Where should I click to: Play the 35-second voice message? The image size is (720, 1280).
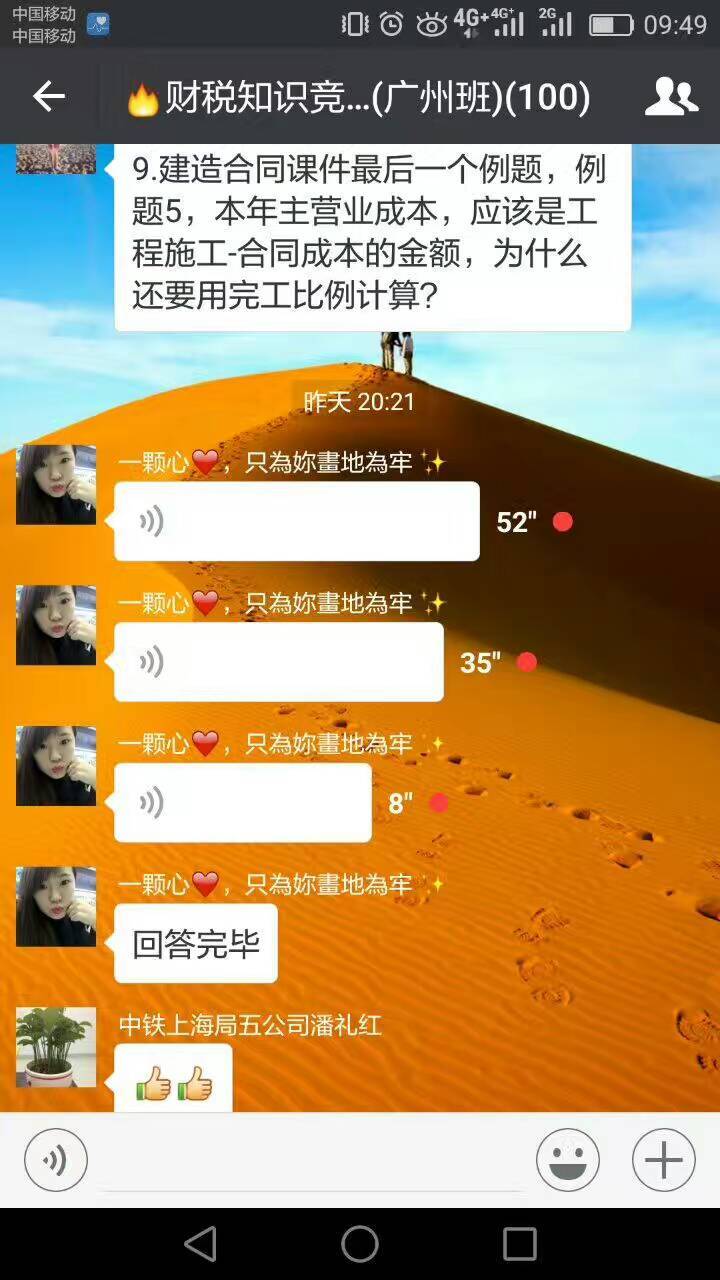tap(278, 661)
